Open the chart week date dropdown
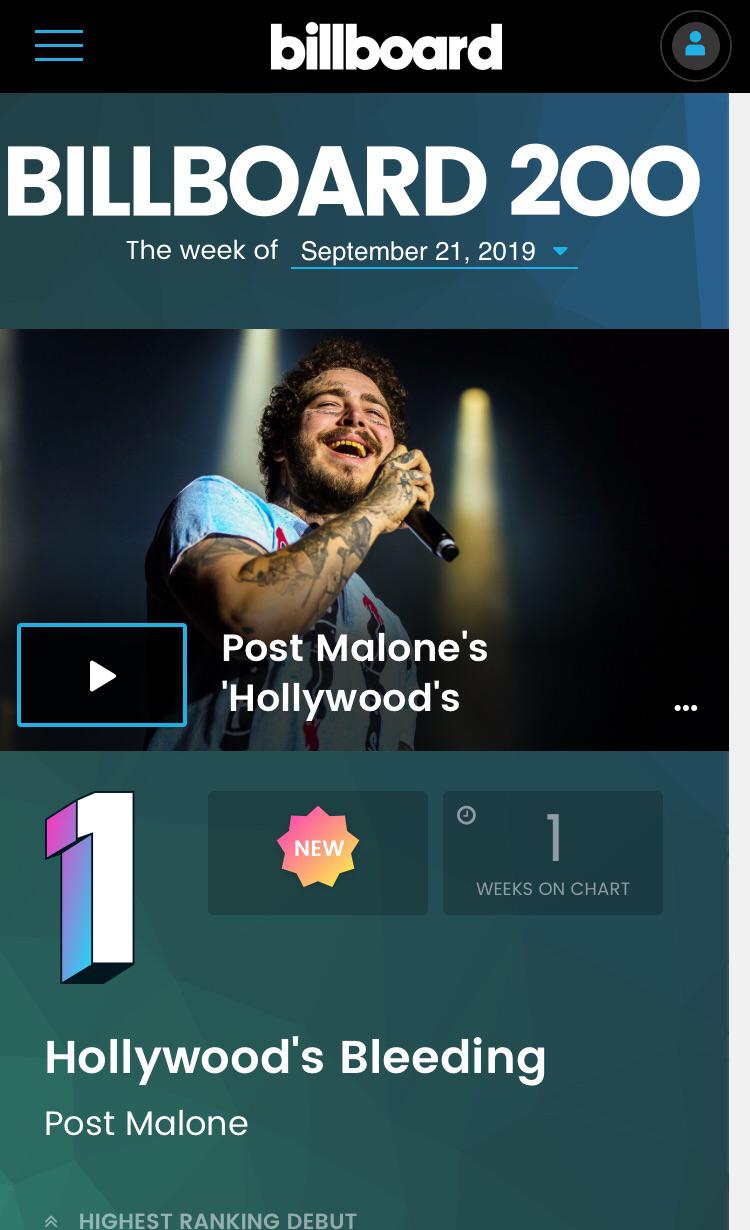The width and height of the screenshot is (750, 1230). point(434,251)
